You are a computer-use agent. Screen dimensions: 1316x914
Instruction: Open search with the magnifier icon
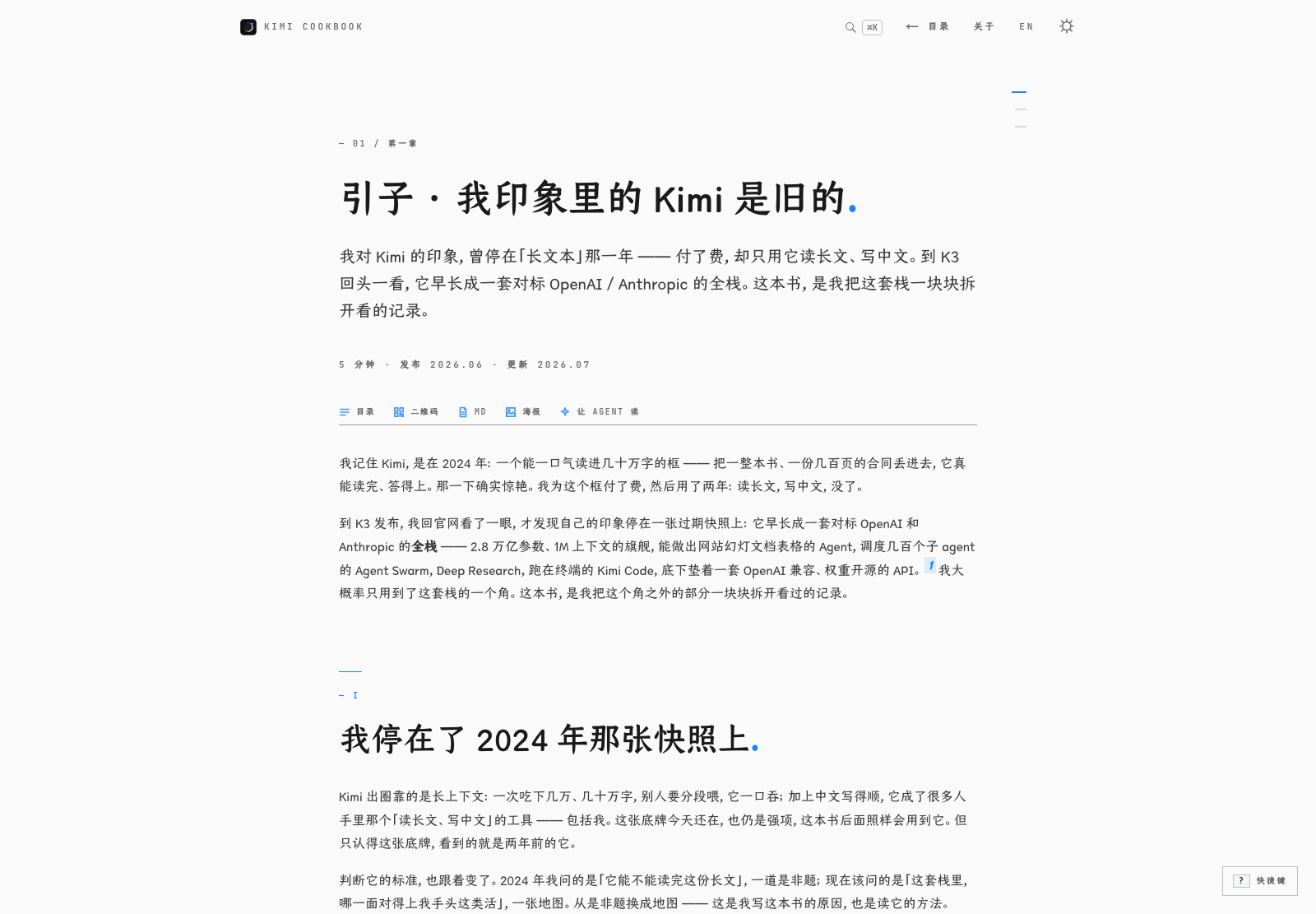coord(850,27)
